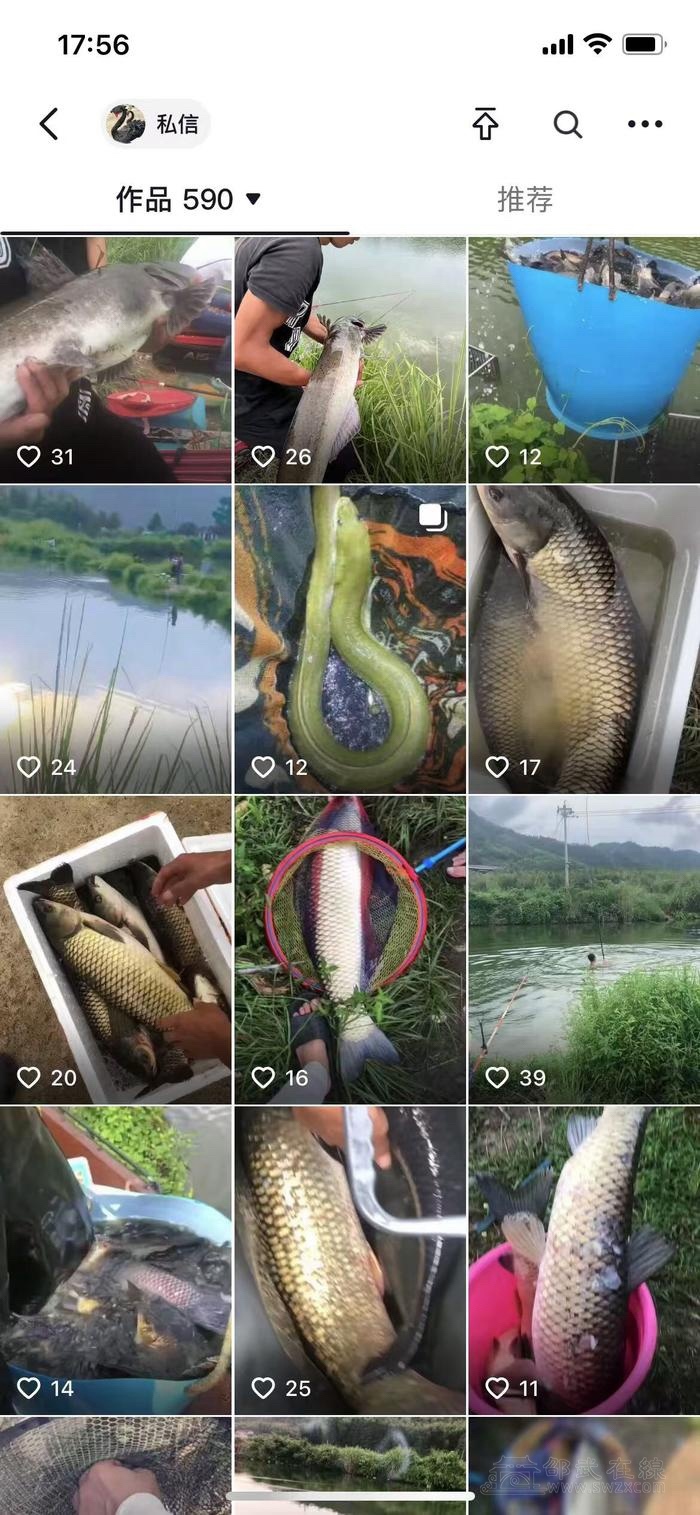Viewport: 700px width, 1515px height.
Task: Open the fish box video with 20 likes
Action: pyautogui.click(x=115, y=950)
